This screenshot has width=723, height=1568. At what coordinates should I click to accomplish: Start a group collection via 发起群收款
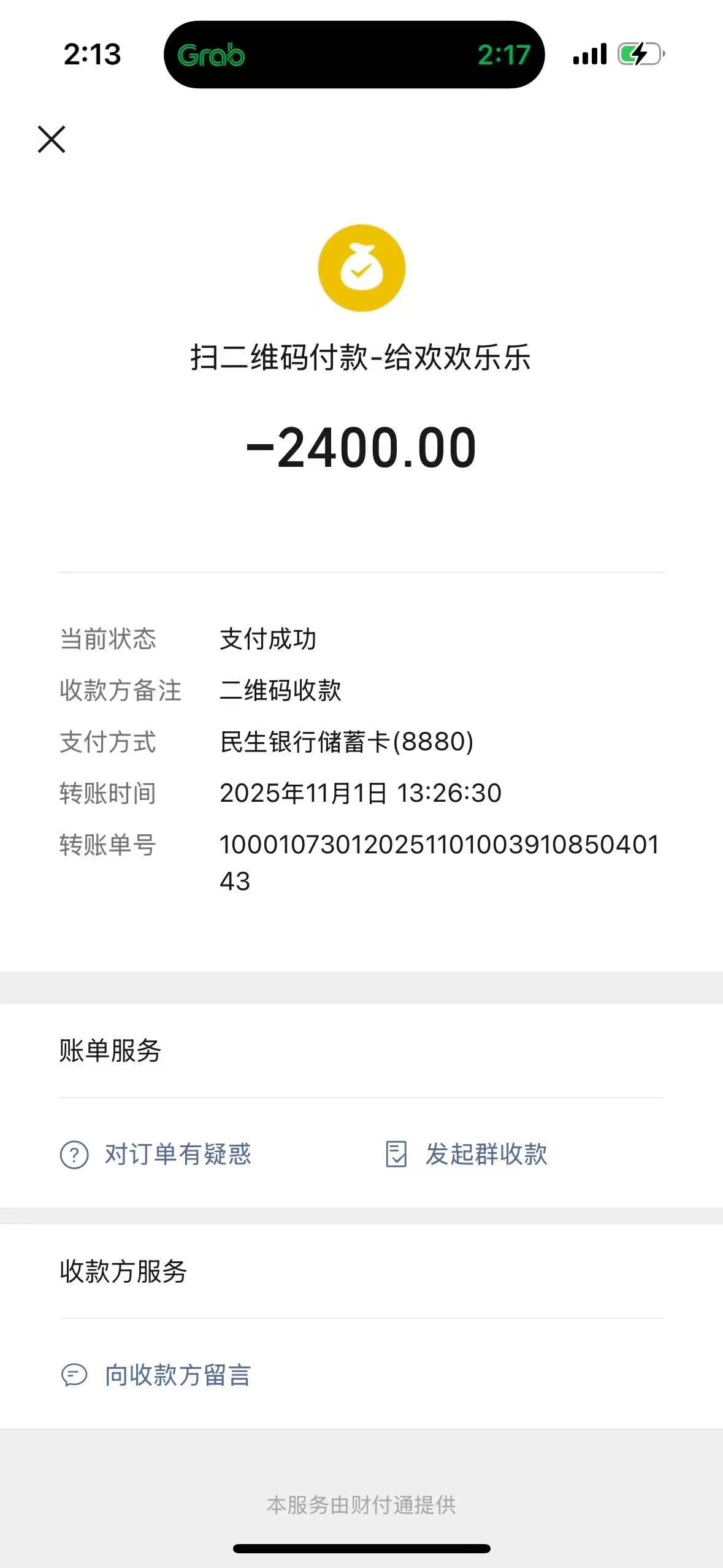[x=466, y=1154]
